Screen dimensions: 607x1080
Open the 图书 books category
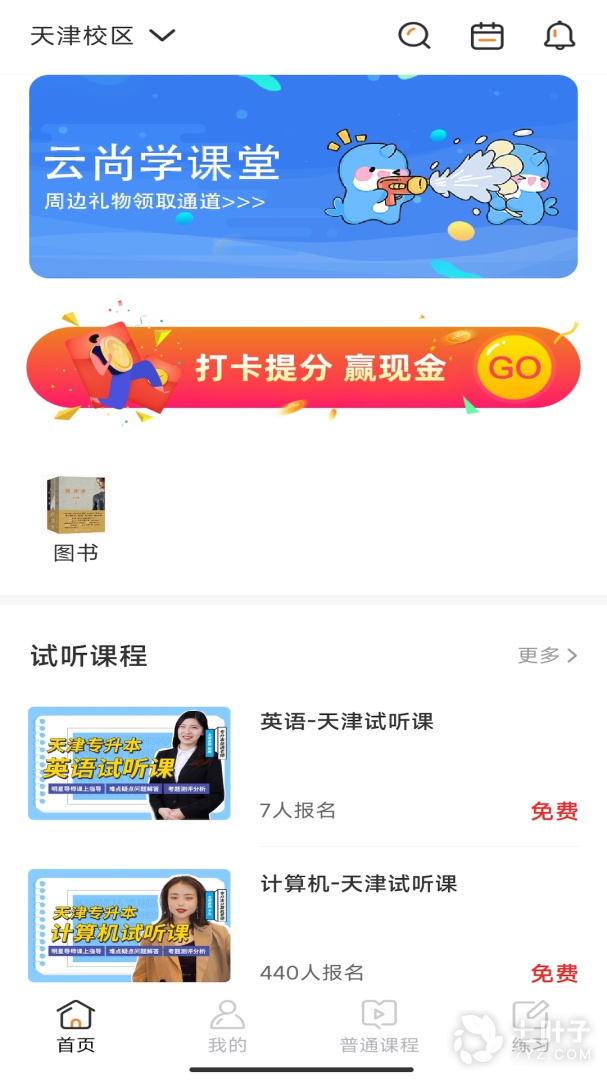[x=76, y=520]
